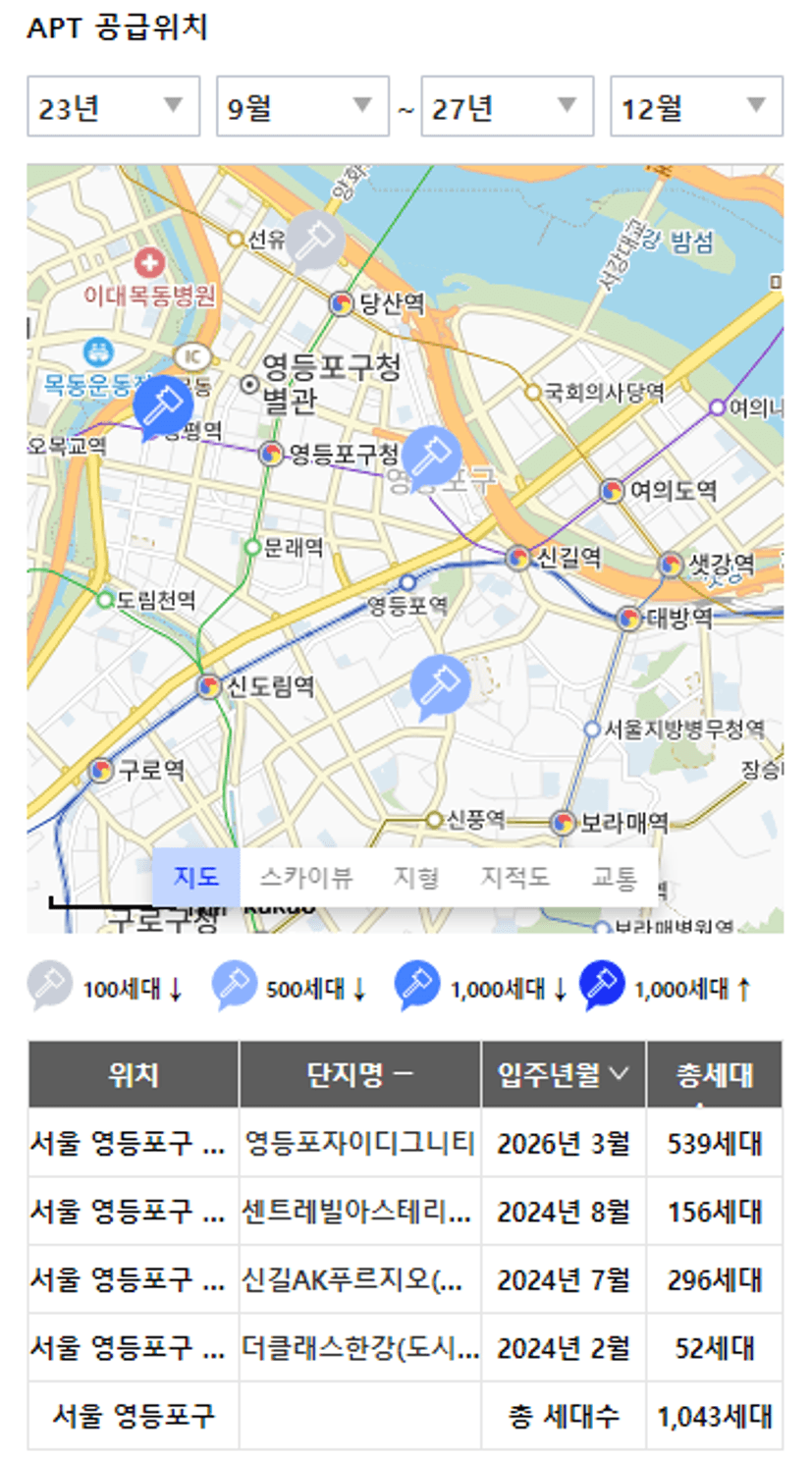
Task: Select the 지도 map type tab
Action: (195, 877)
